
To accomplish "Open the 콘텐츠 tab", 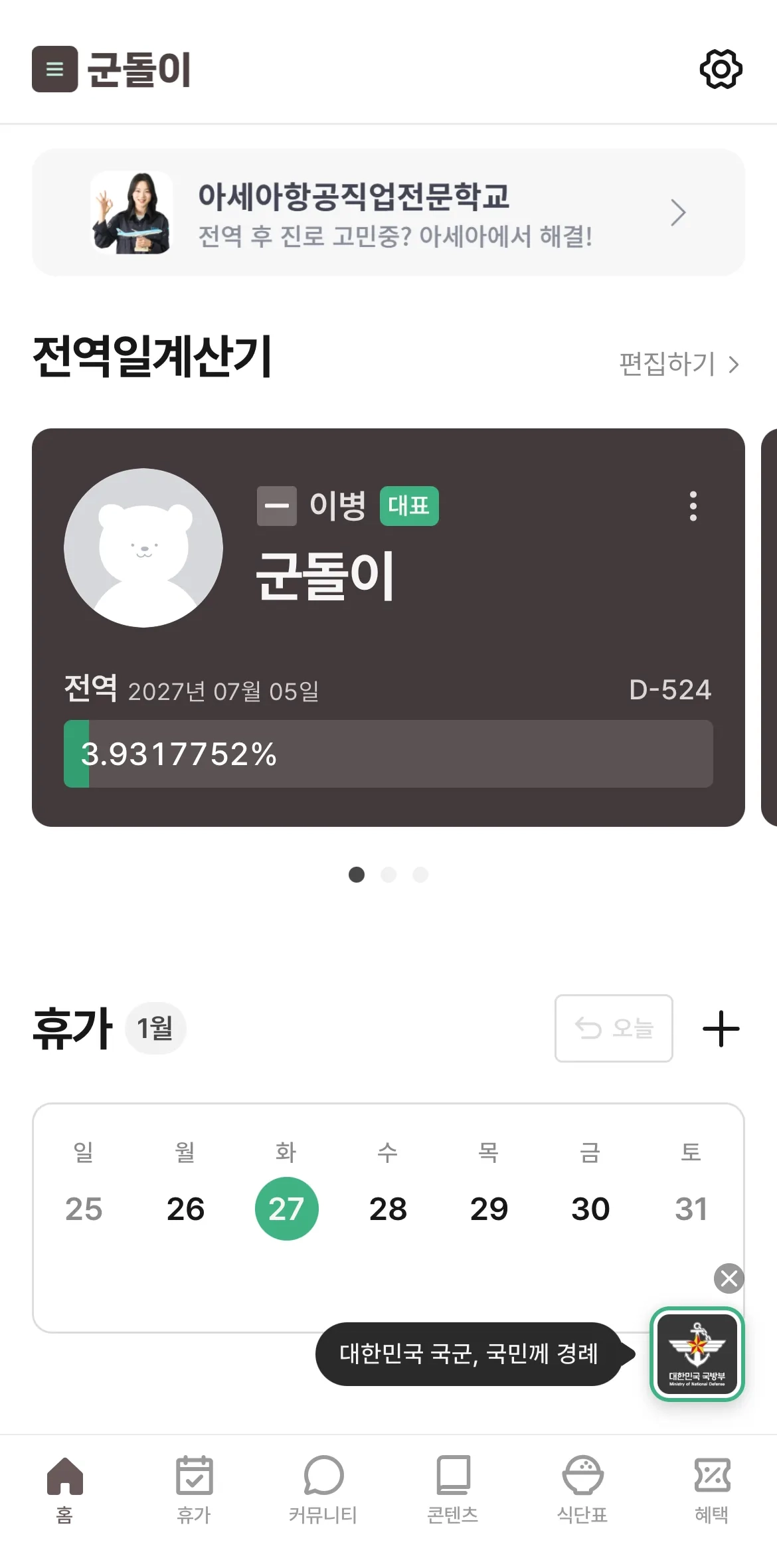I will (453, 1488).
